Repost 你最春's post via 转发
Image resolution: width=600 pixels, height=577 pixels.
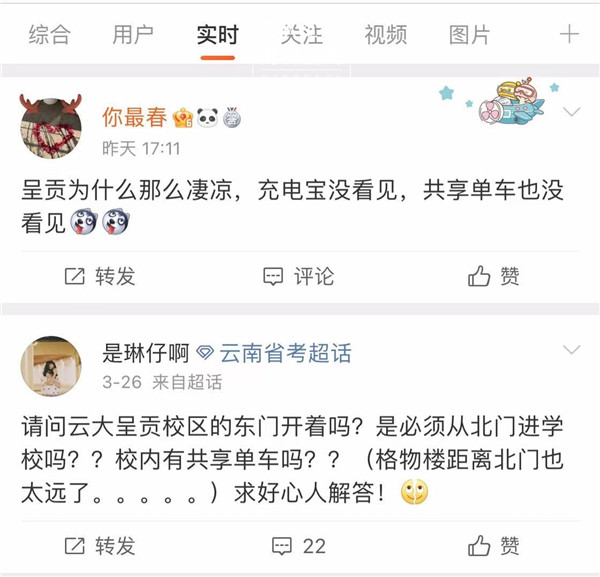point(100,275)
